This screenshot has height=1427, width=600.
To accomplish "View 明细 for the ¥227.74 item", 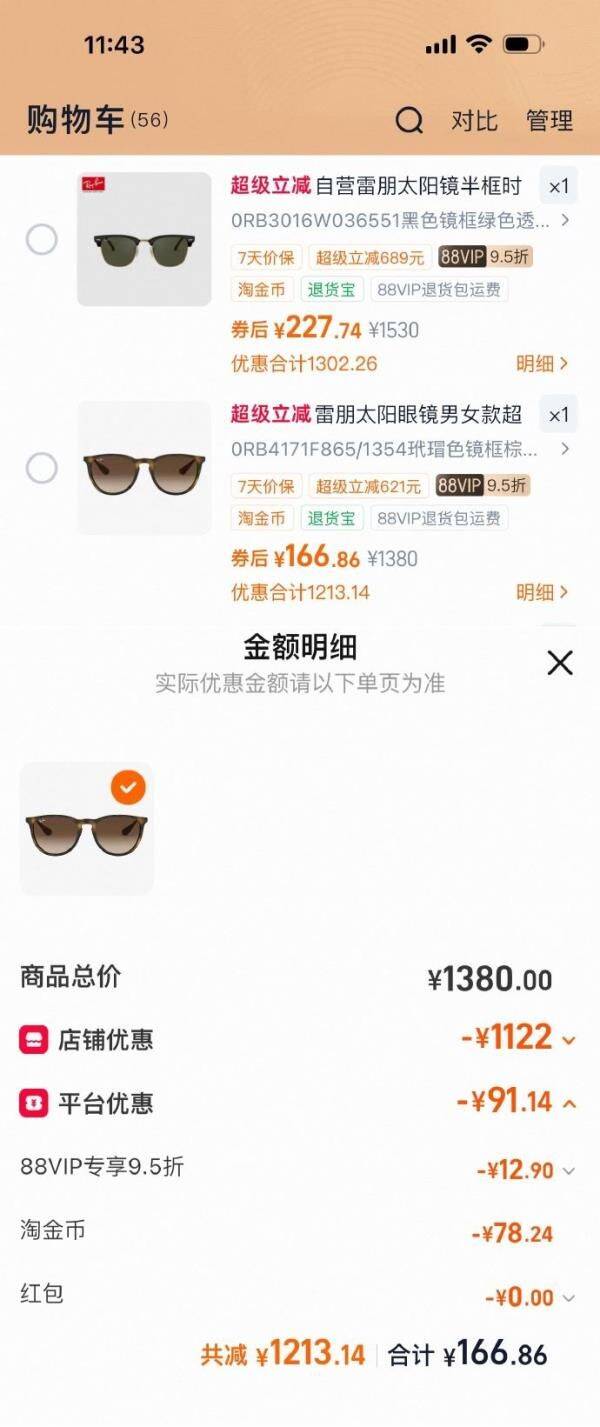I will pos(542,363).
